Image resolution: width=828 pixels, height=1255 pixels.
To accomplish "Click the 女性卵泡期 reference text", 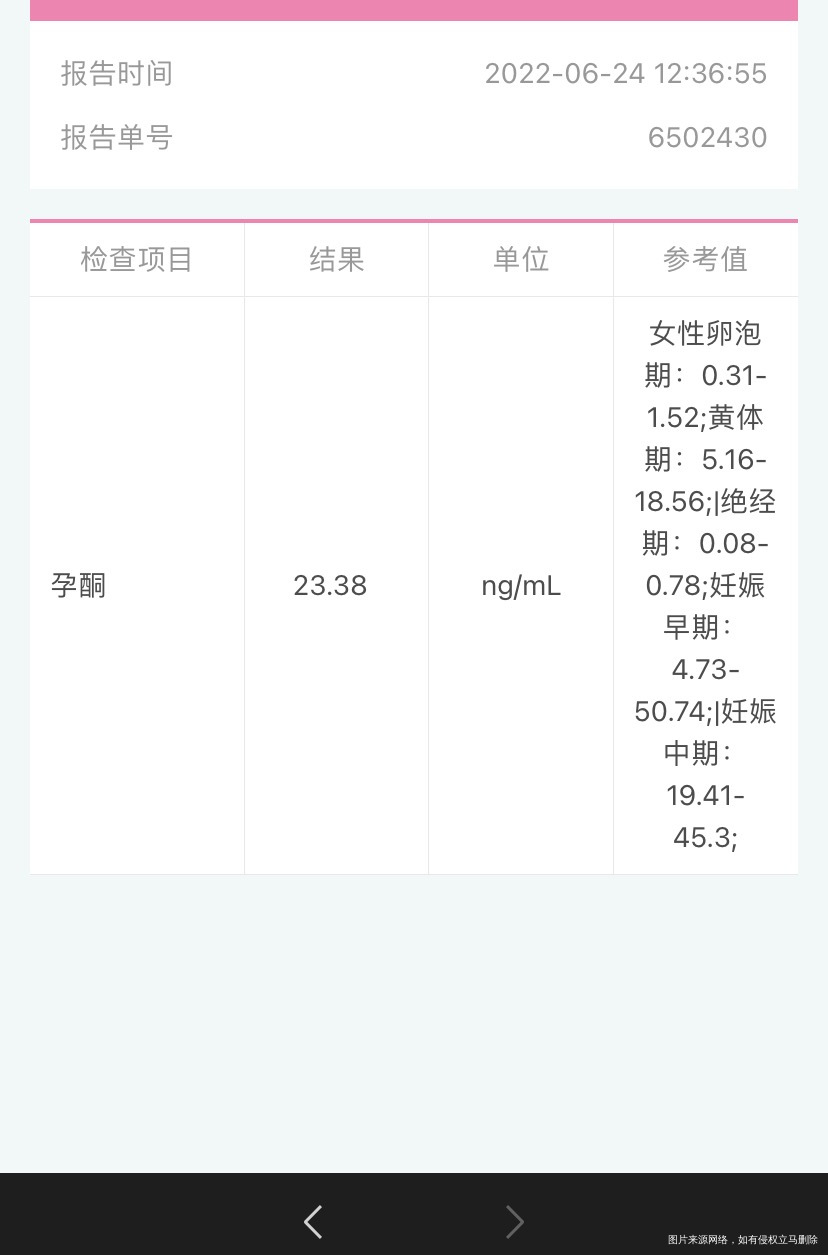I will [x=705, y=334].
